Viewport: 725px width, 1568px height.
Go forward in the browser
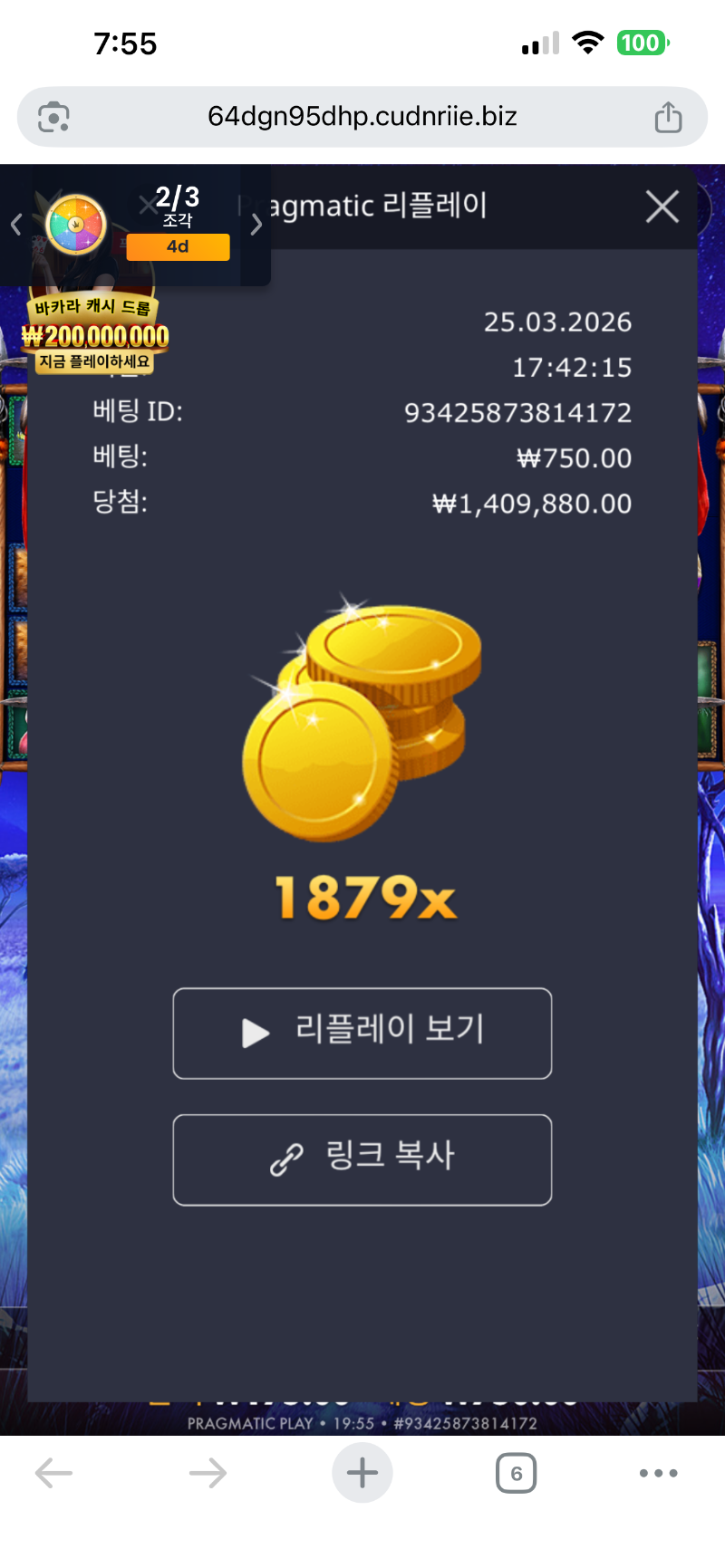208,1474
